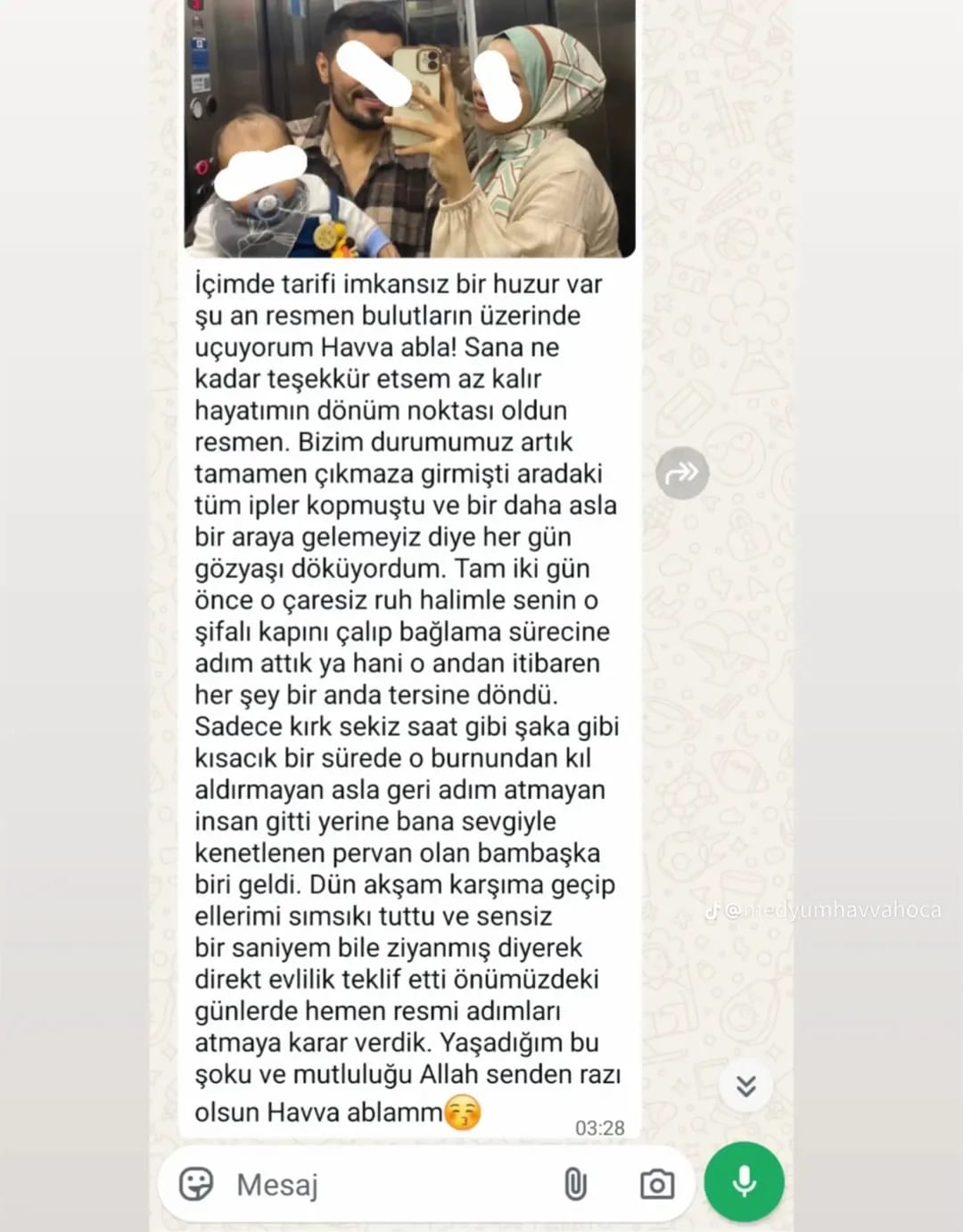The height and width of the screenshot is (1232, 963).
Task: Open the photo attached to the message
Action: point(410,127)
